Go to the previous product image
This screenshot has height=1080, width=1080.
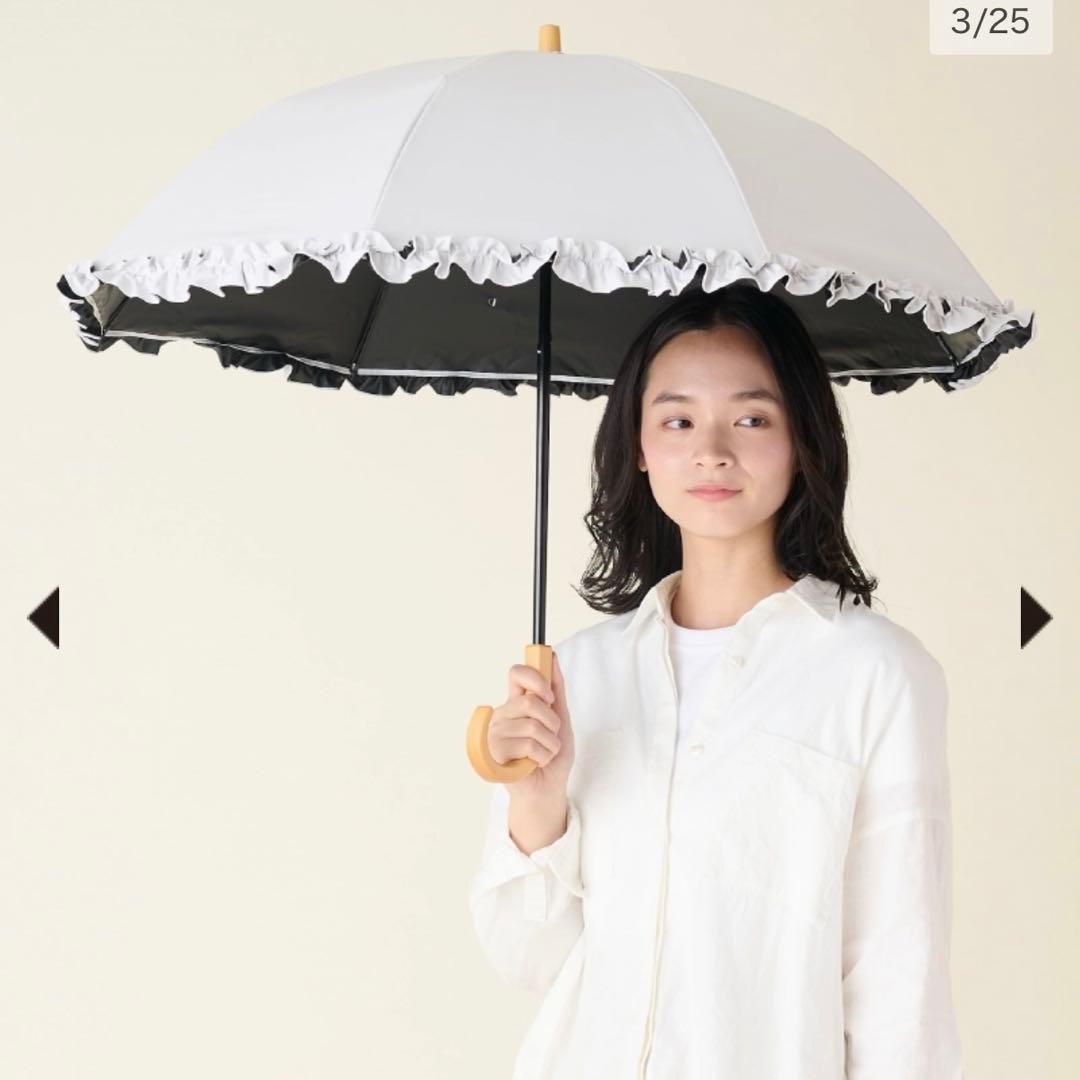click(x=44, y=617)
